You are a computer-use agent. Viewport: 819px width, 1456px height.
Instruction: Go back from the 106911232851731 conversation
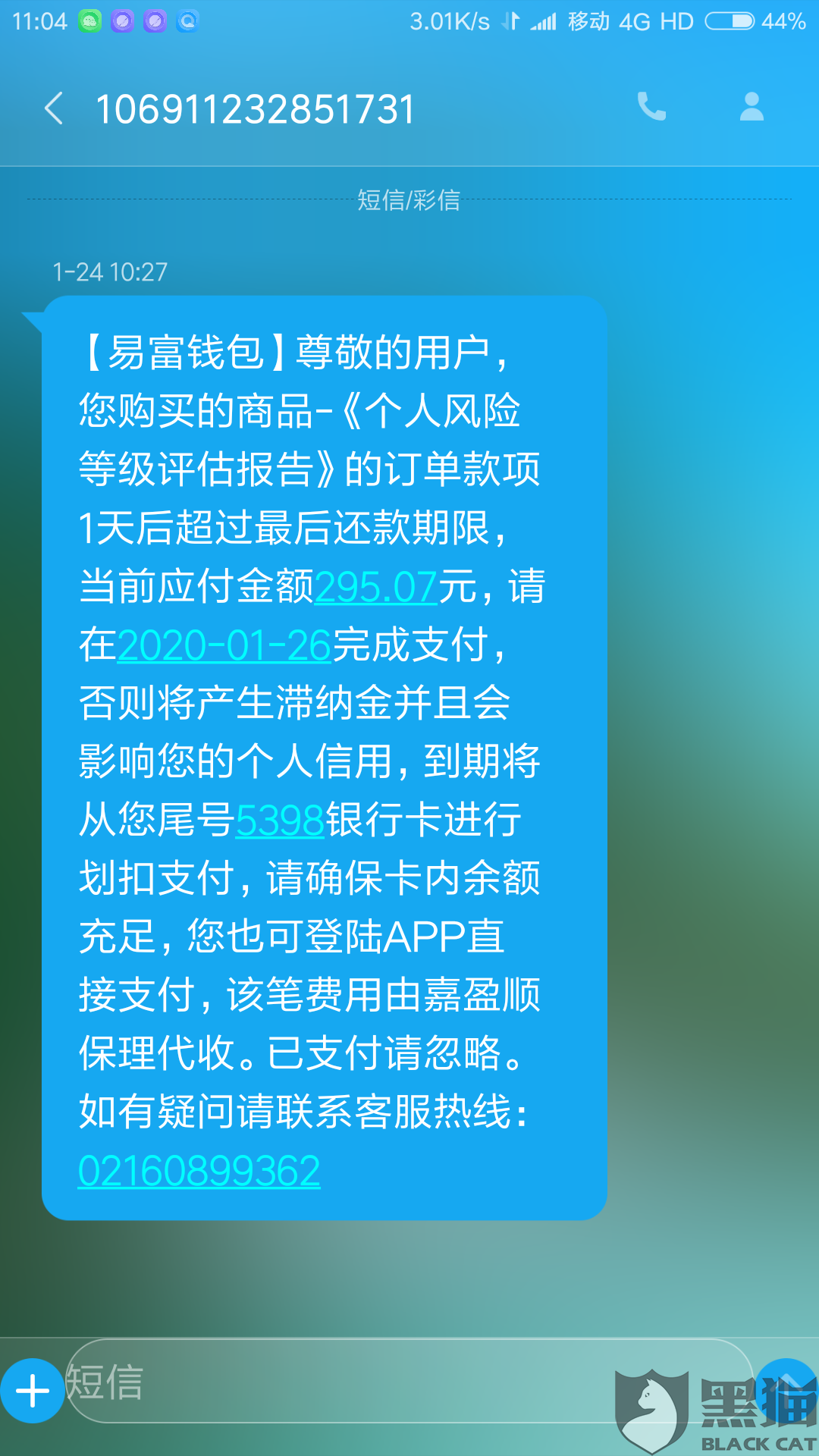pyautogui.click(x=53, y=108)
